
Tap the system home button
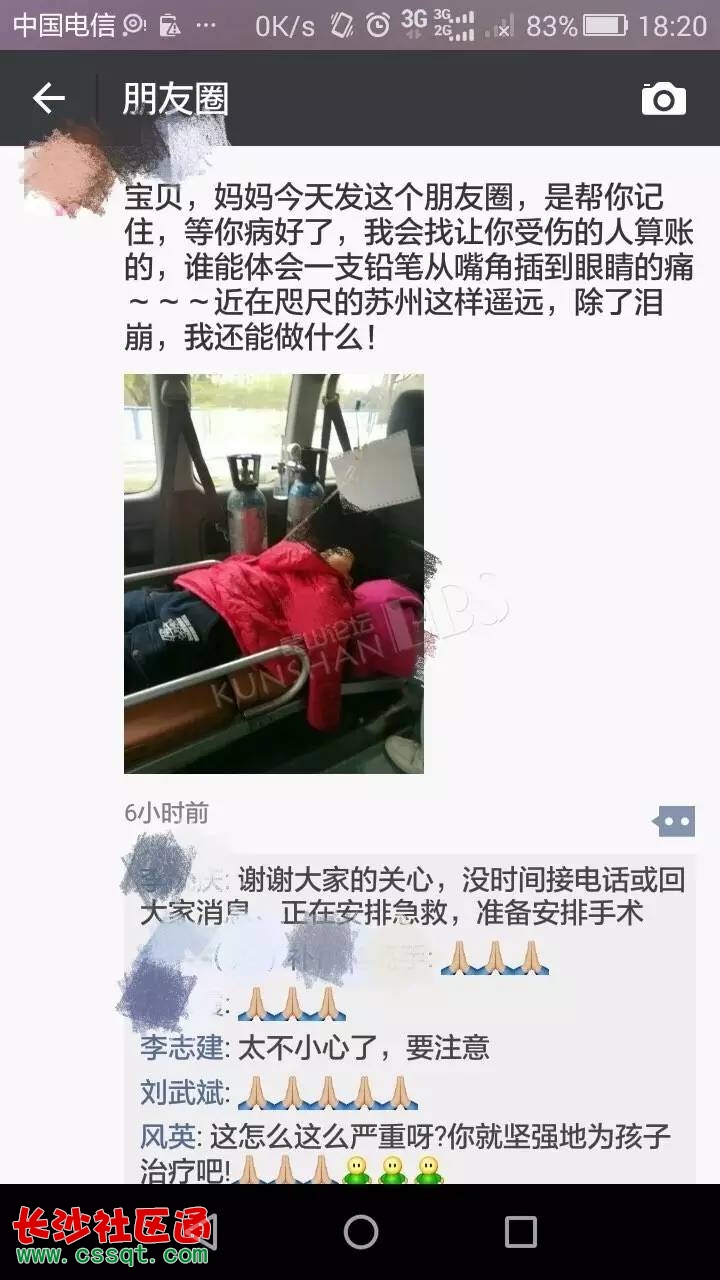(361, 1232)
